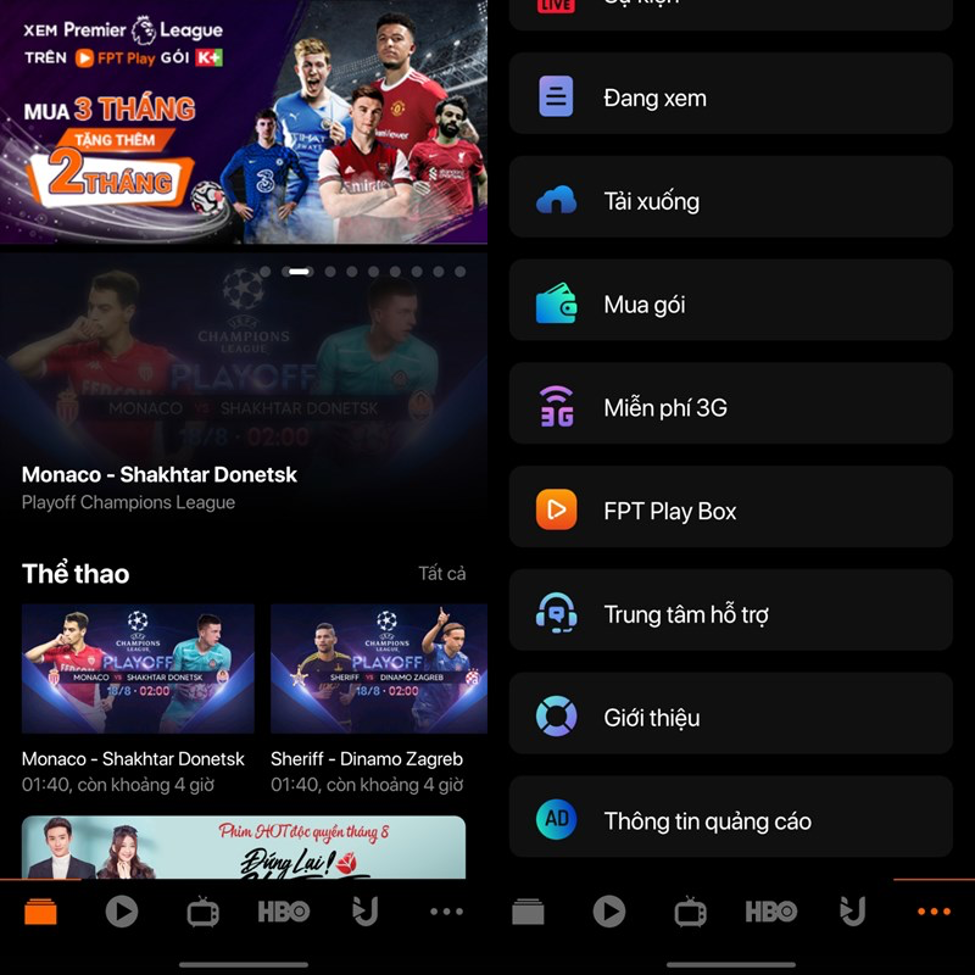Viewport: 977px width, 977px height.
Task: Open the Phim HOT độc quyền tháng 8 banner
Action: click(243, 847)
